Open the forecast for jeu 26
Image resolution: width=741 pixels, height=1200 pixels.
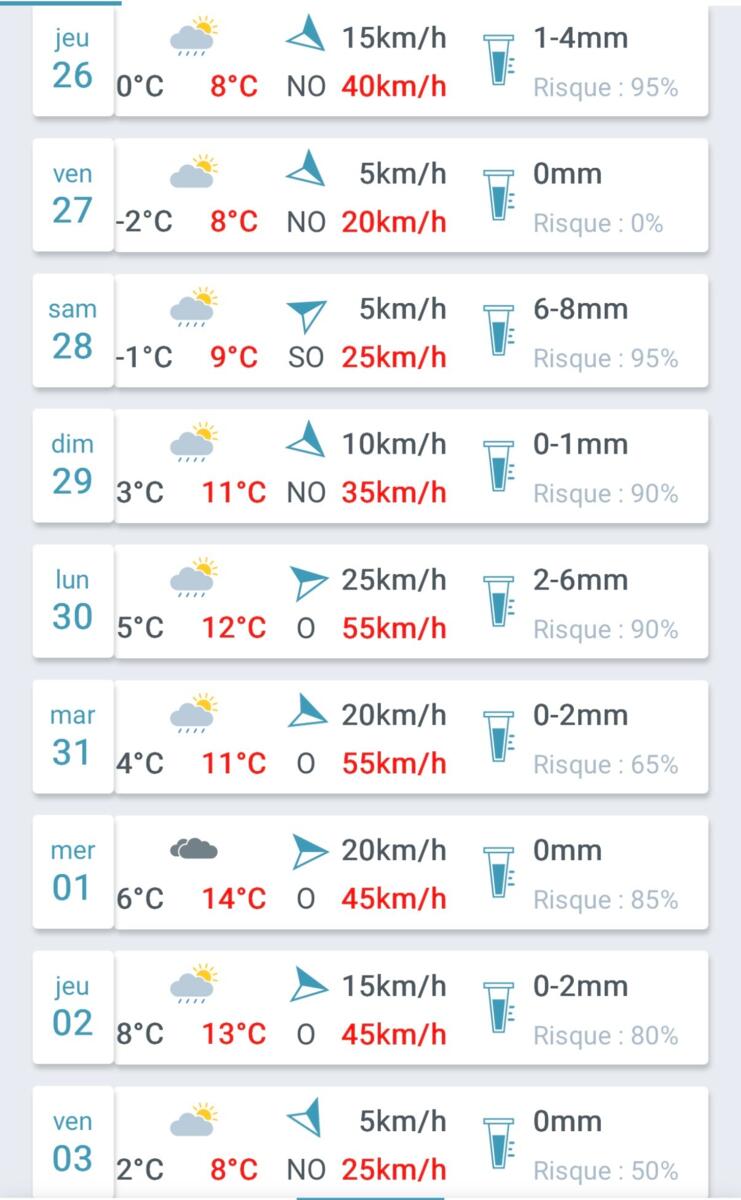370,62
